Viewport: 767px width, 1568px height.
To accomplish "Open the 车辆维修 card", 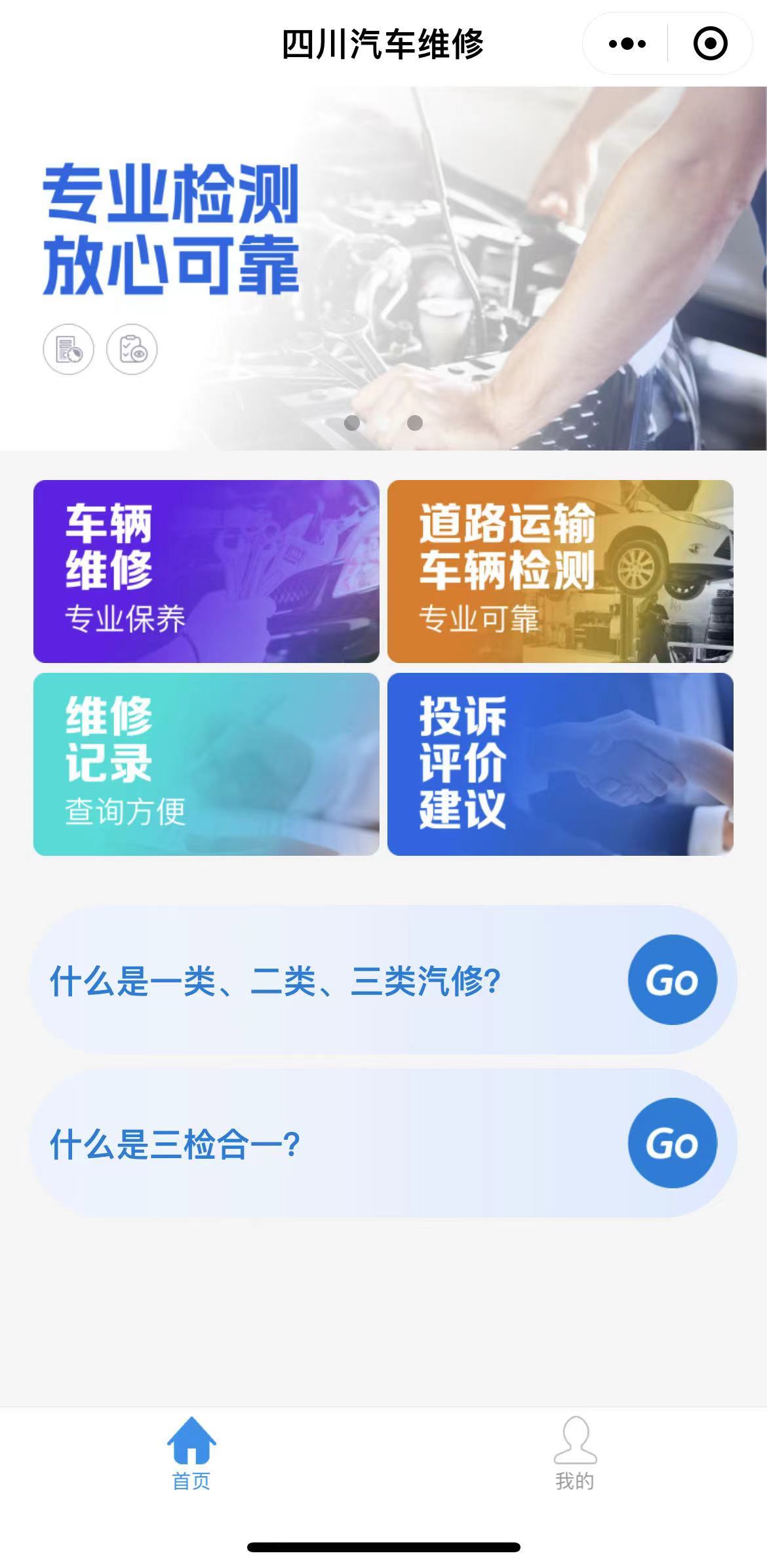I will 206,571.
